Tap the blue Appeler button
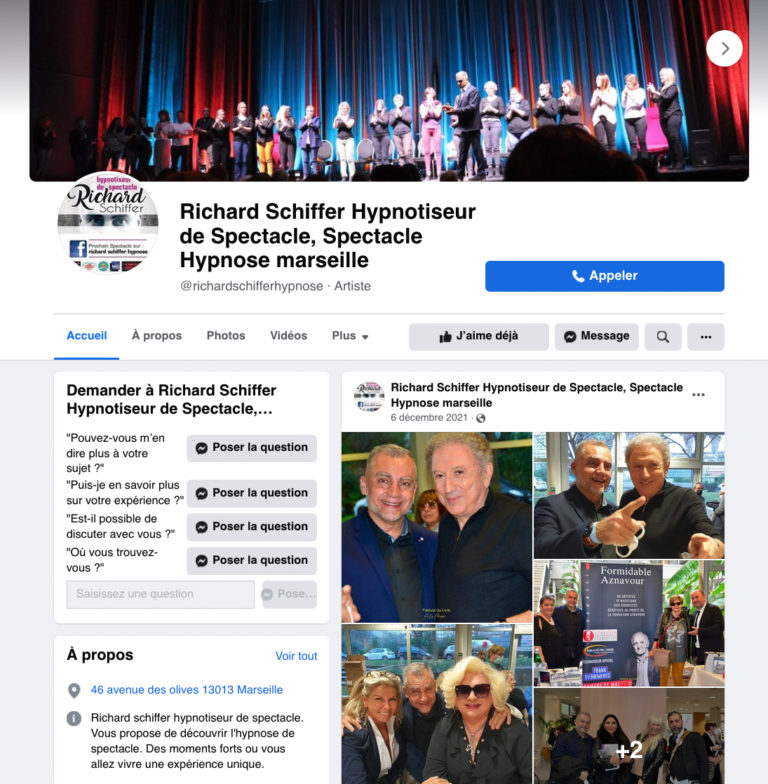The height and width of the screenshot is (784, 768). [x=604, y=276]
